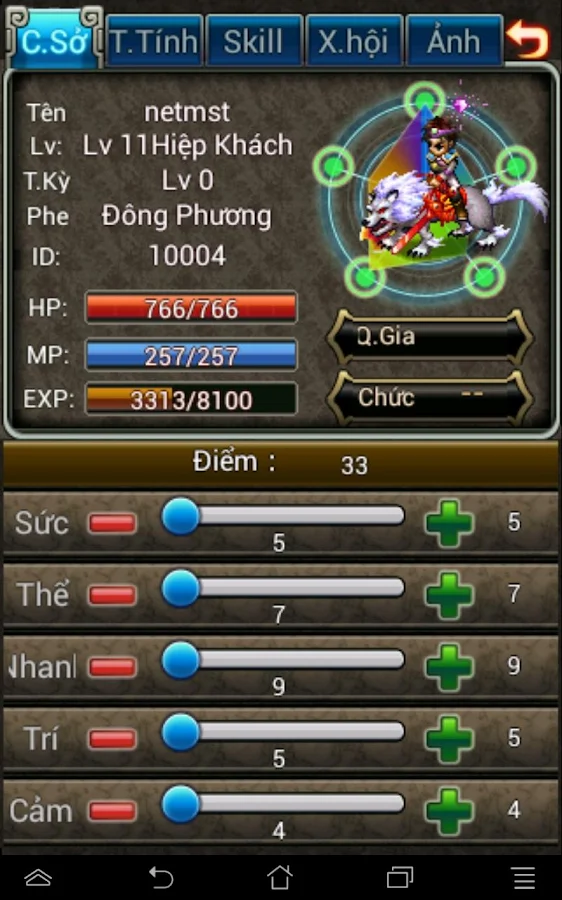
Task: Add a point to Trí
Action: [x=449, y=739]
